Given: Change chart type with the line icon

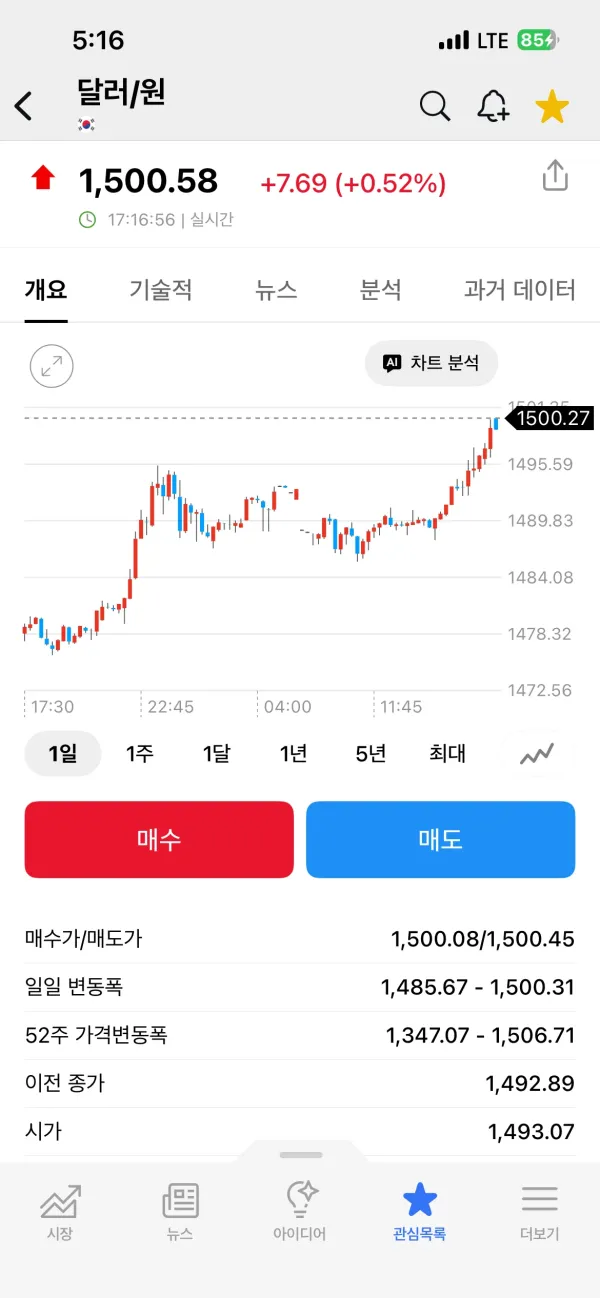Looking at the screenshot, I should click(x=537, y=754).
